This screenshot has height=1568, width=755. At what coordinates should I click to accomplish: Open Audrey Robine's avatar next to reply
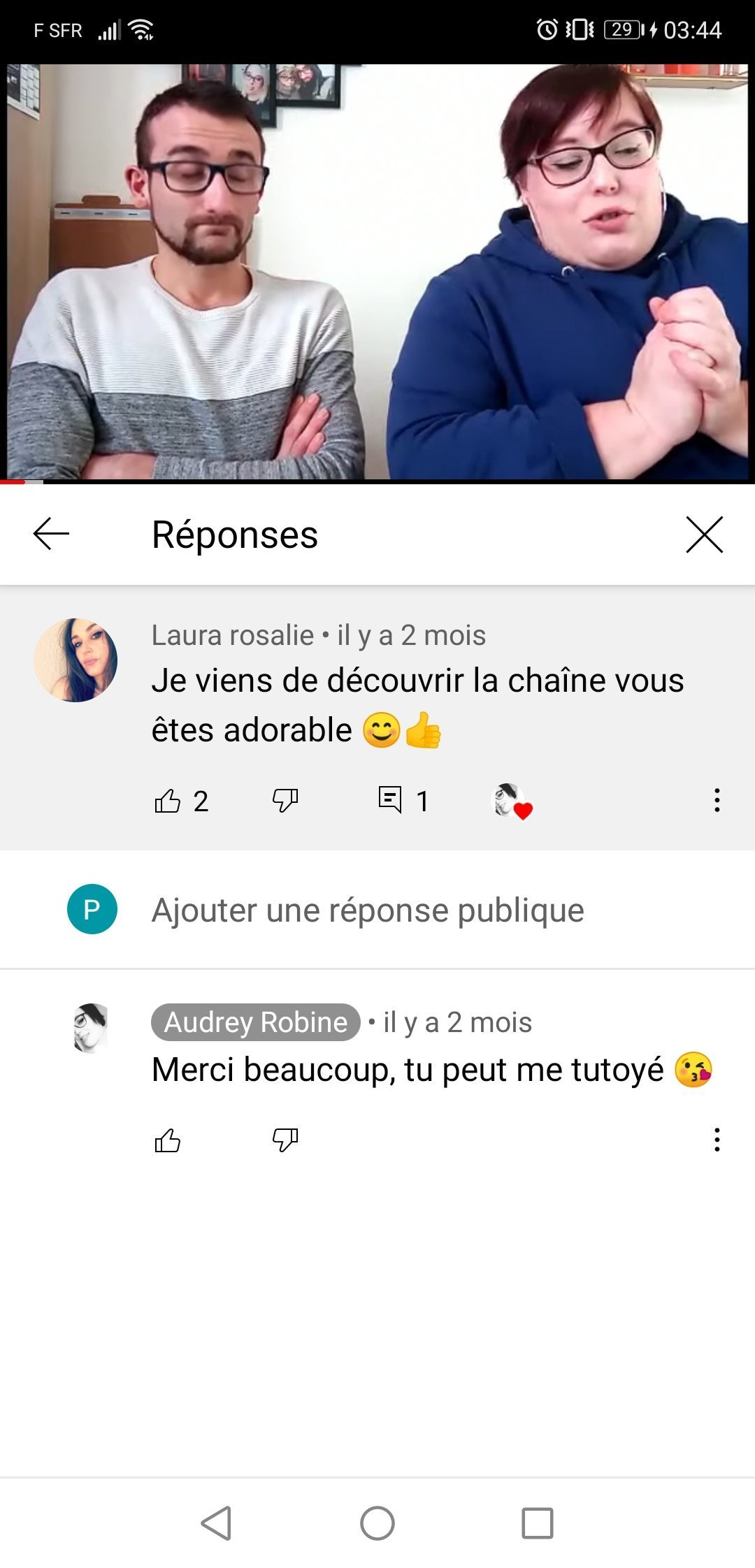tap(92, 1029)
